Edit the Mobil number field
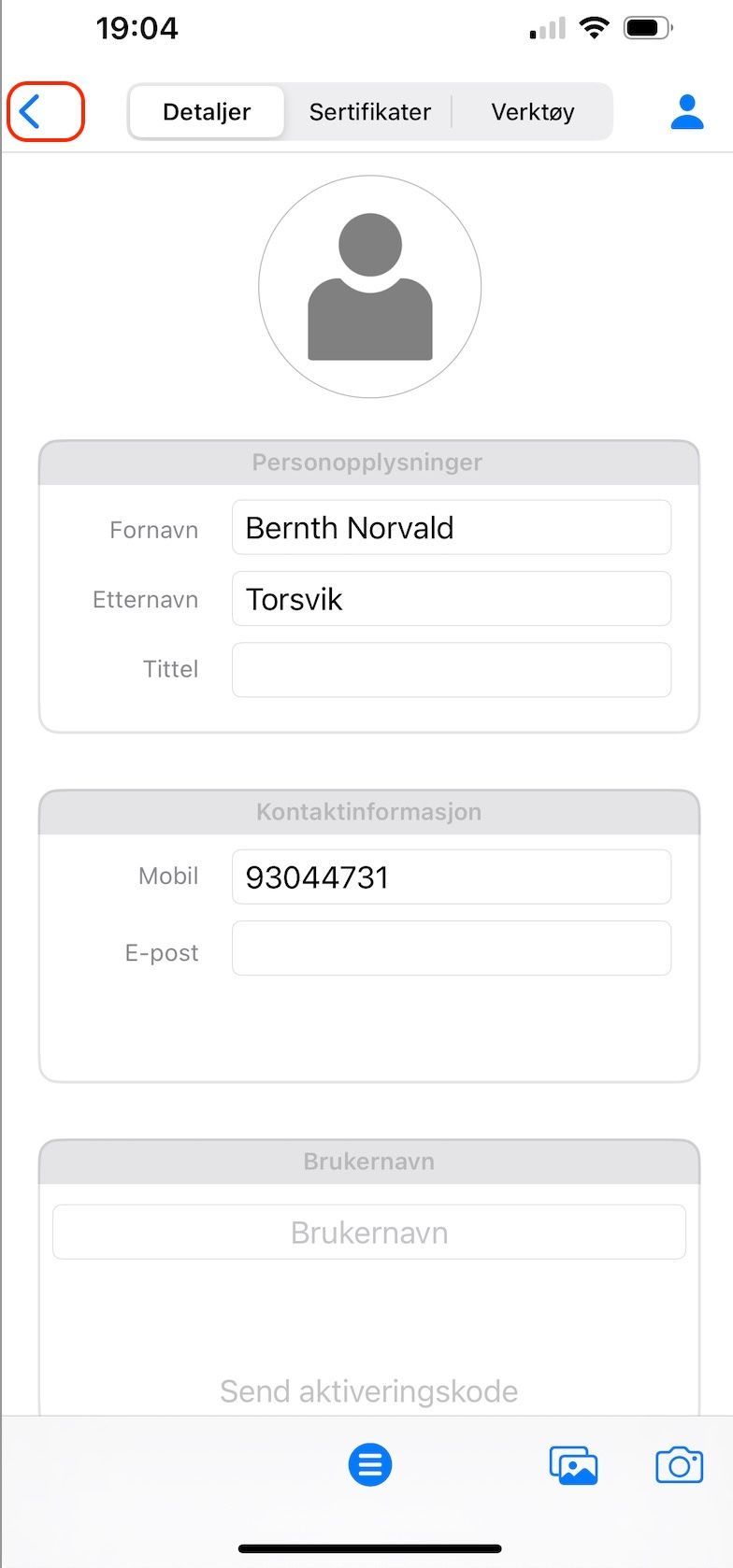Viewport: 733px width, 1568px height. pos(452,877)
